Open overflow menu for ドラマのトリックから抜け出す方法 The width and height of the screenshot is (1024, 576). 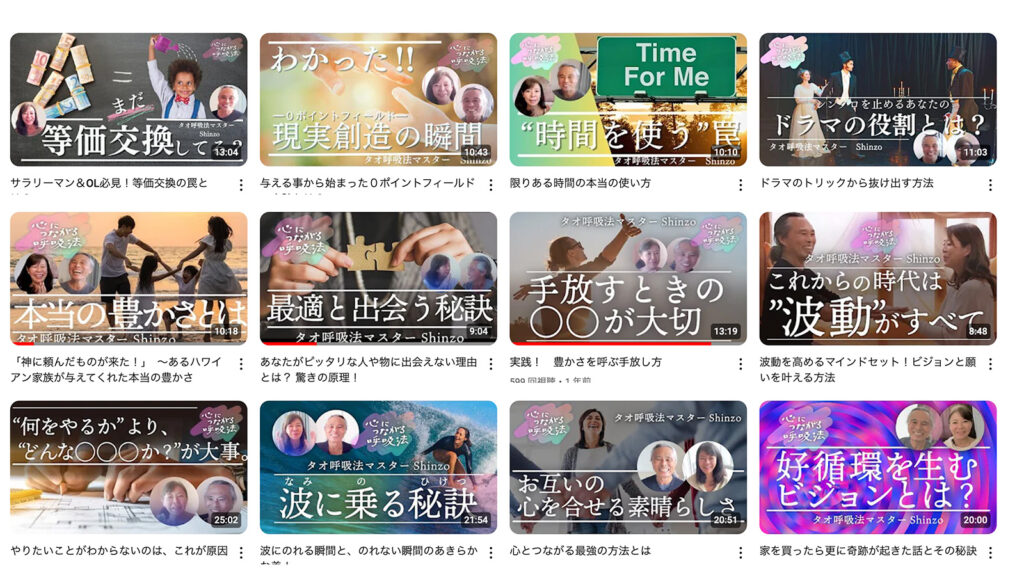point(990,185)
